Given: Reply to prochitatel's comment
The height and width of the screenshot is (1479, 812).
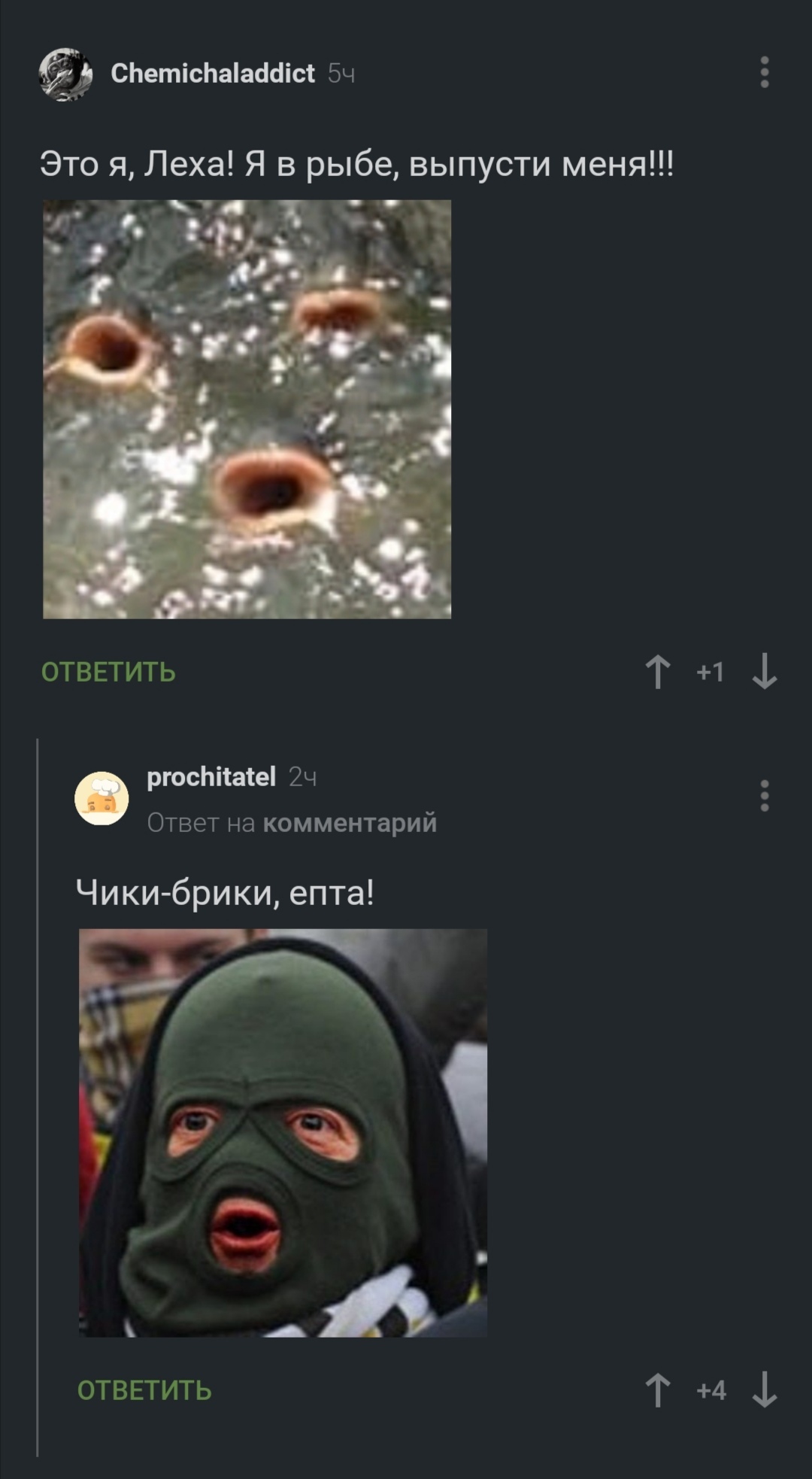Looking at the screenshot, I should pos(144,1391).
